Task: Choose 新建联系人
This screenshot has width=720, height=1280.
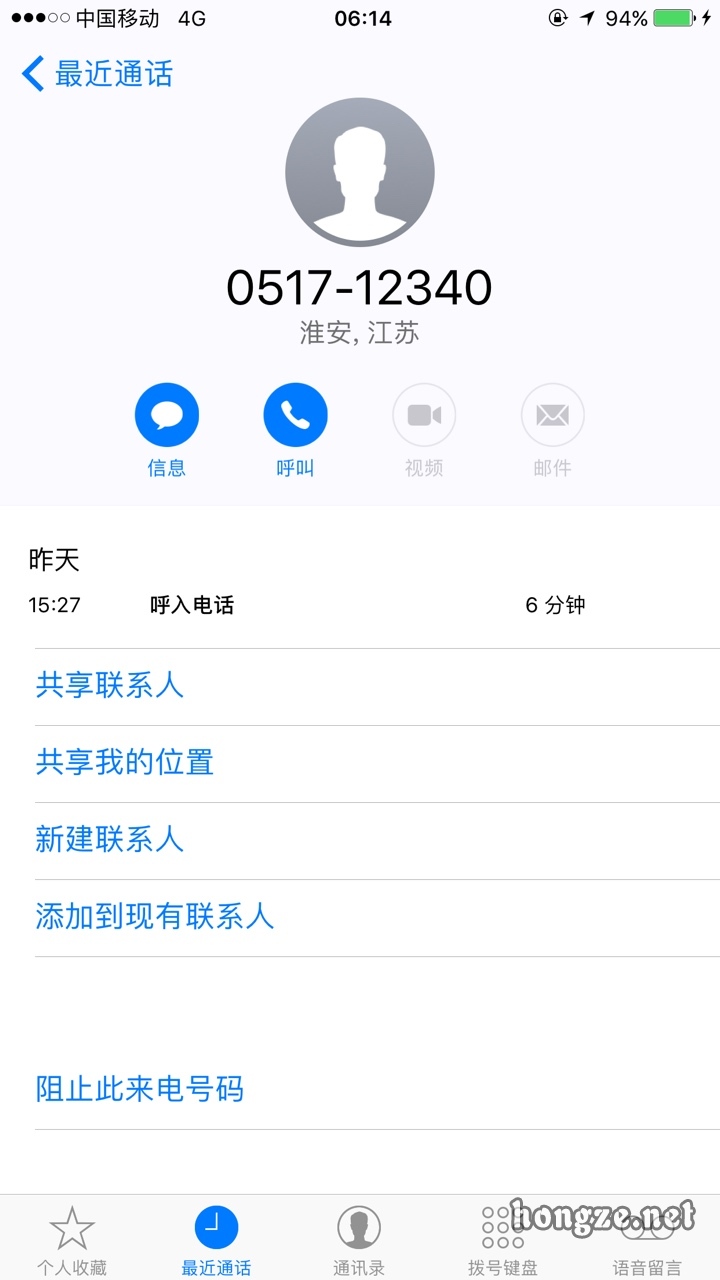Action: pos(377,840)
